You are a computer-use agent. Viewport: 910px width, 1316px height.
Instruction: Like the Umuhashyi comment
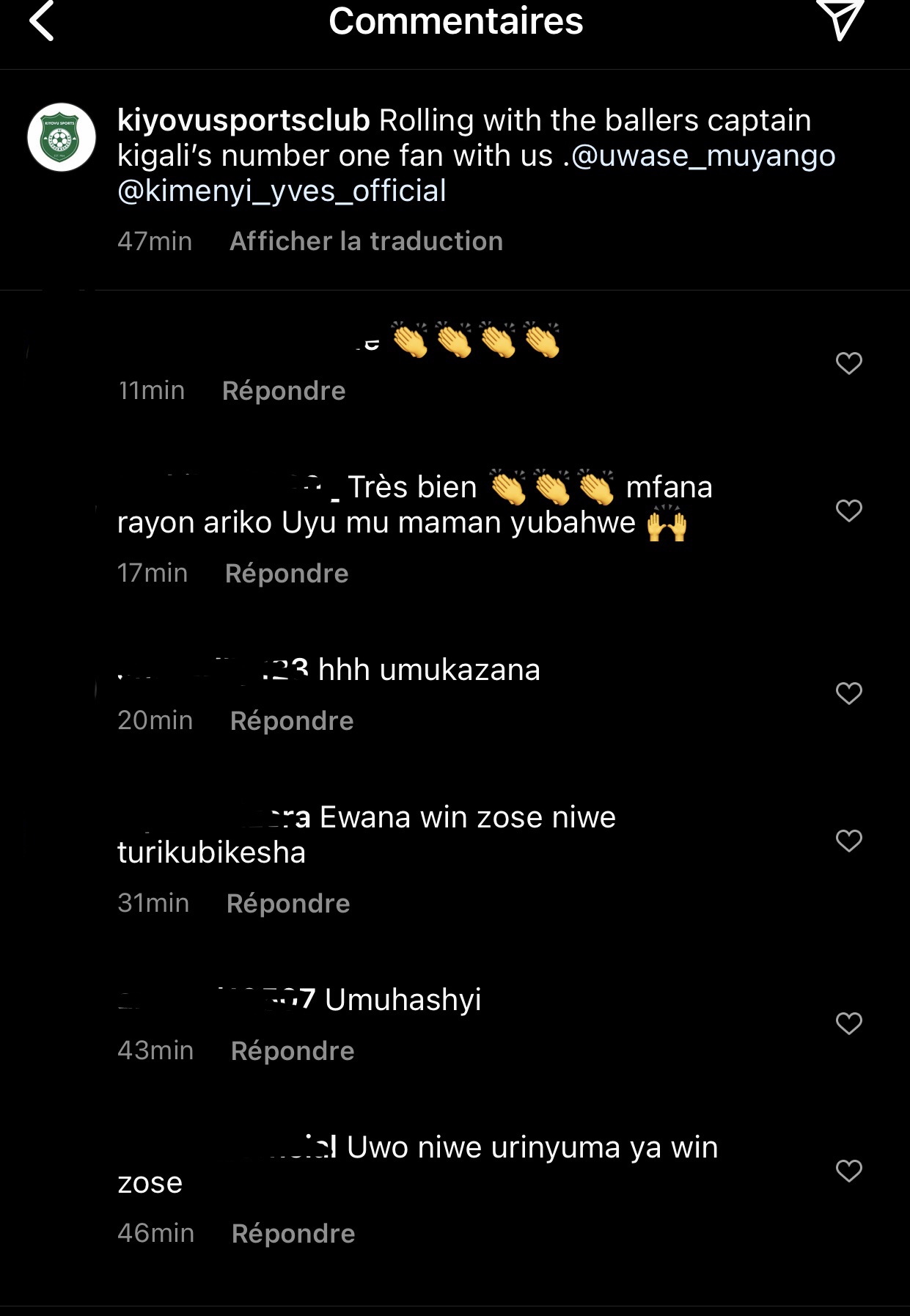(x=848, y=1023)
